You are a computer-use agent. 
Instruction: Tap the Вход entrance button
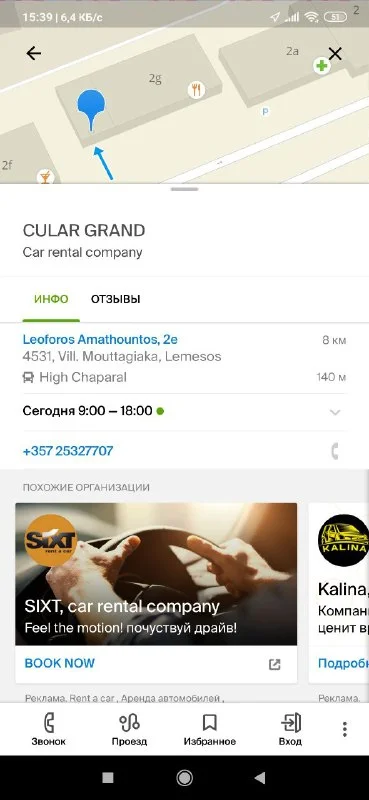pyautogui.click(x=290, y=730)
